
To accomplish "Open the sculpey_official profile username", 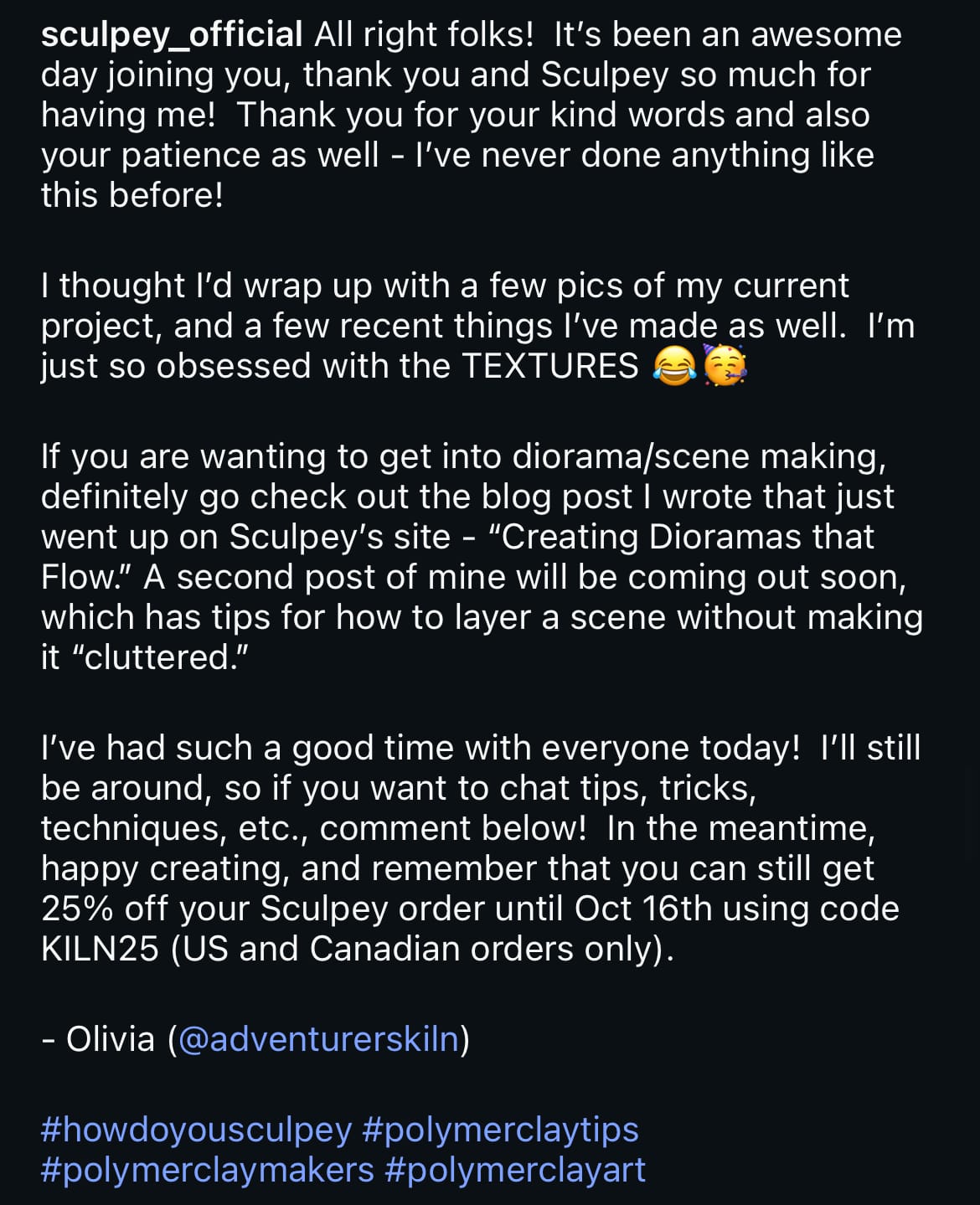I will coord(172,35).
